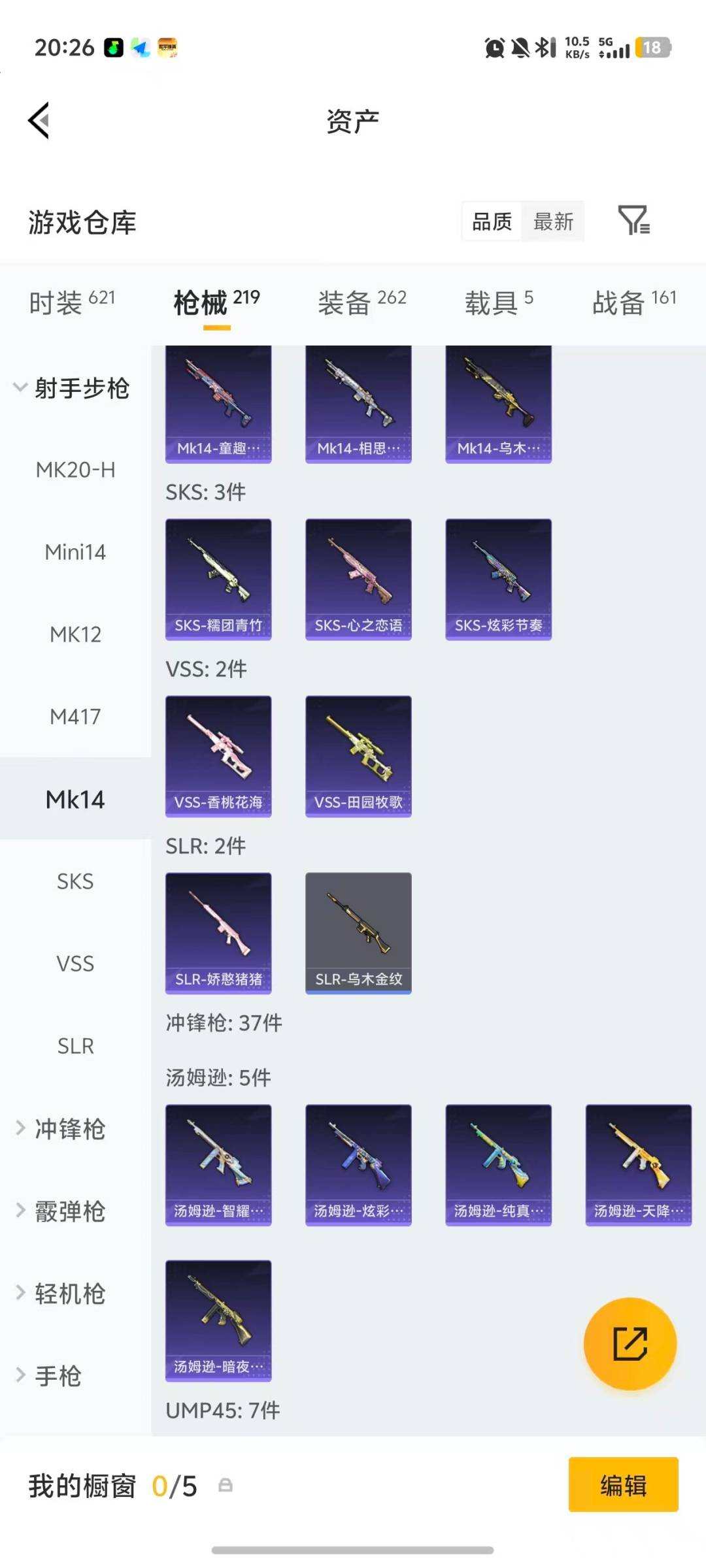
Task: Select MK20-H in the side list
Action: pyautogui.click(x=75, y=470)
